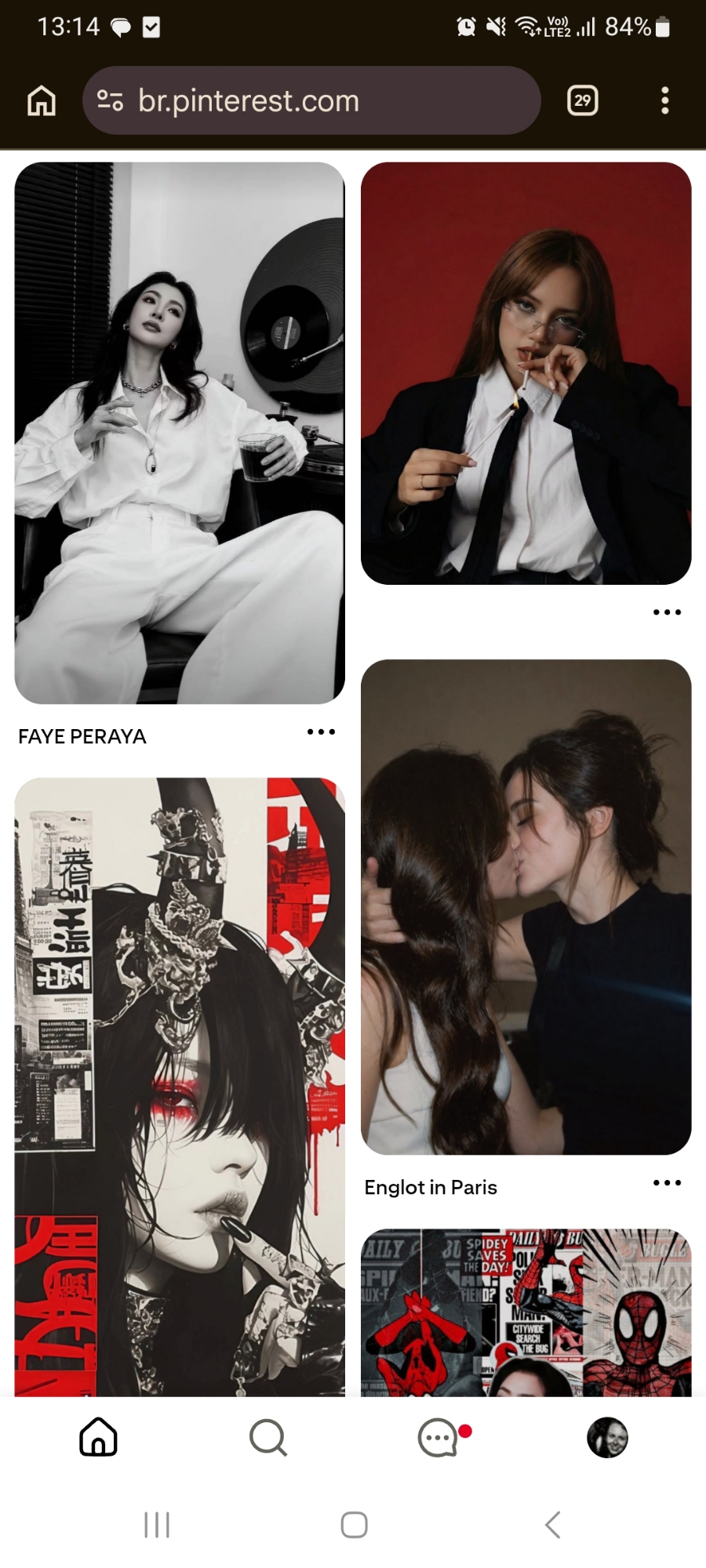This screenshot has width=706, height=1568.
Task: Switch to the Pinterest search tab
Action: point(268,1438)
